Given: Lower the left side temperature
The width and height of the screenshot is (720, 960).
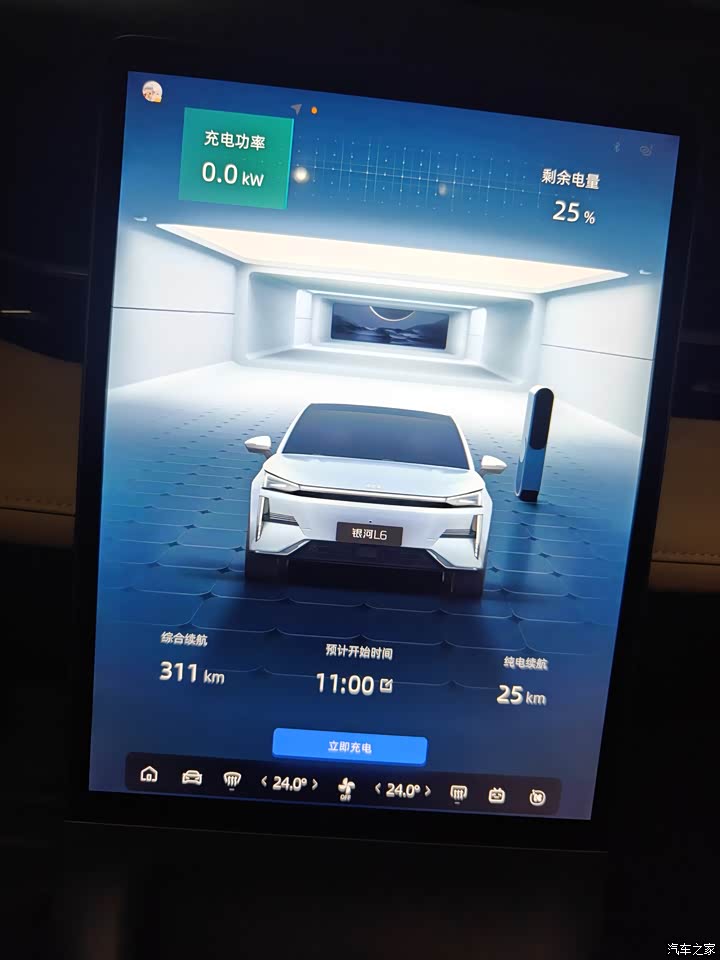Looking at the screenshot, I should point(264,783).
